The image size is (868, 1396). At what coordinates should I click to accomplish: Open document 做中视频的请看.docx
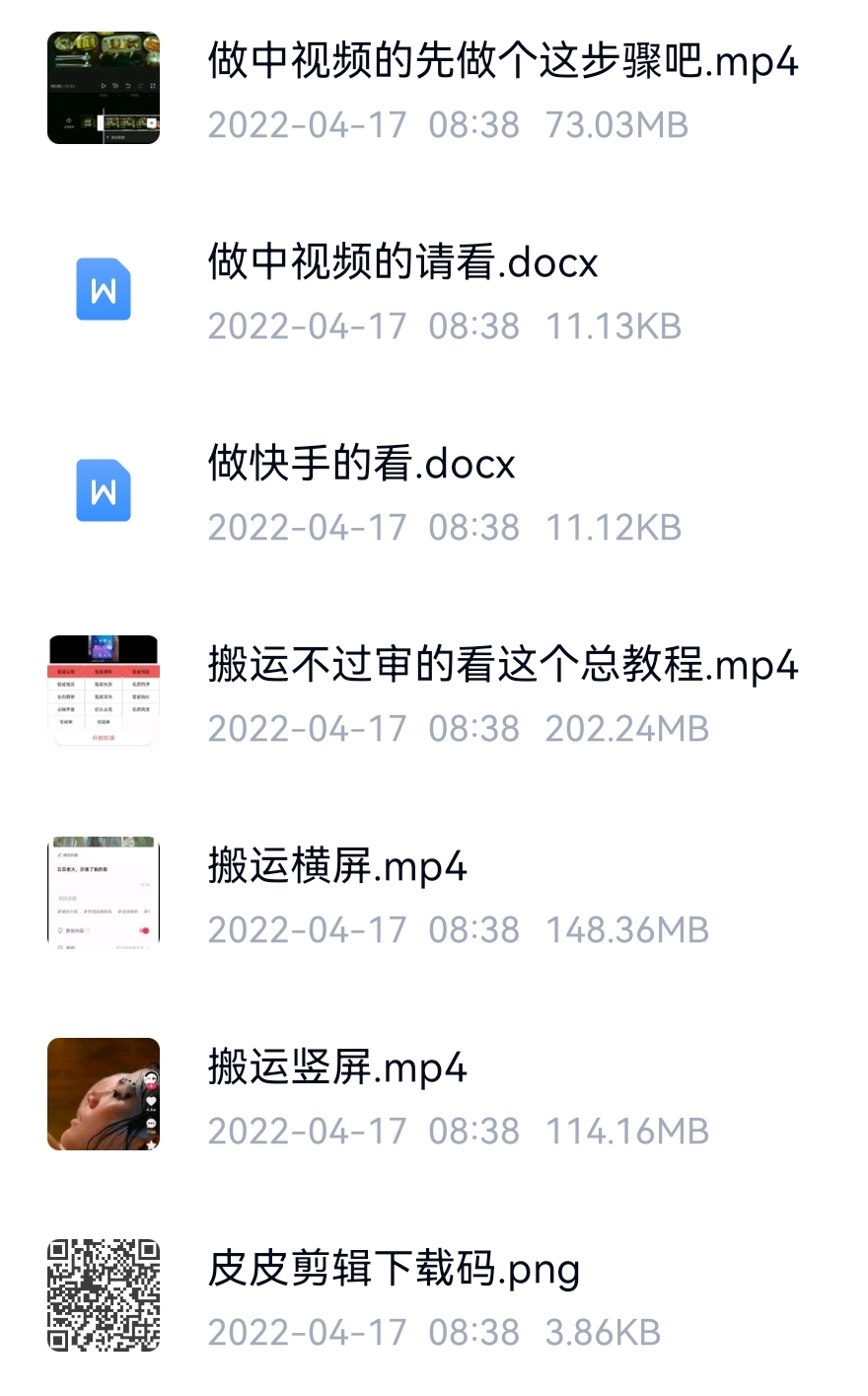402,263
